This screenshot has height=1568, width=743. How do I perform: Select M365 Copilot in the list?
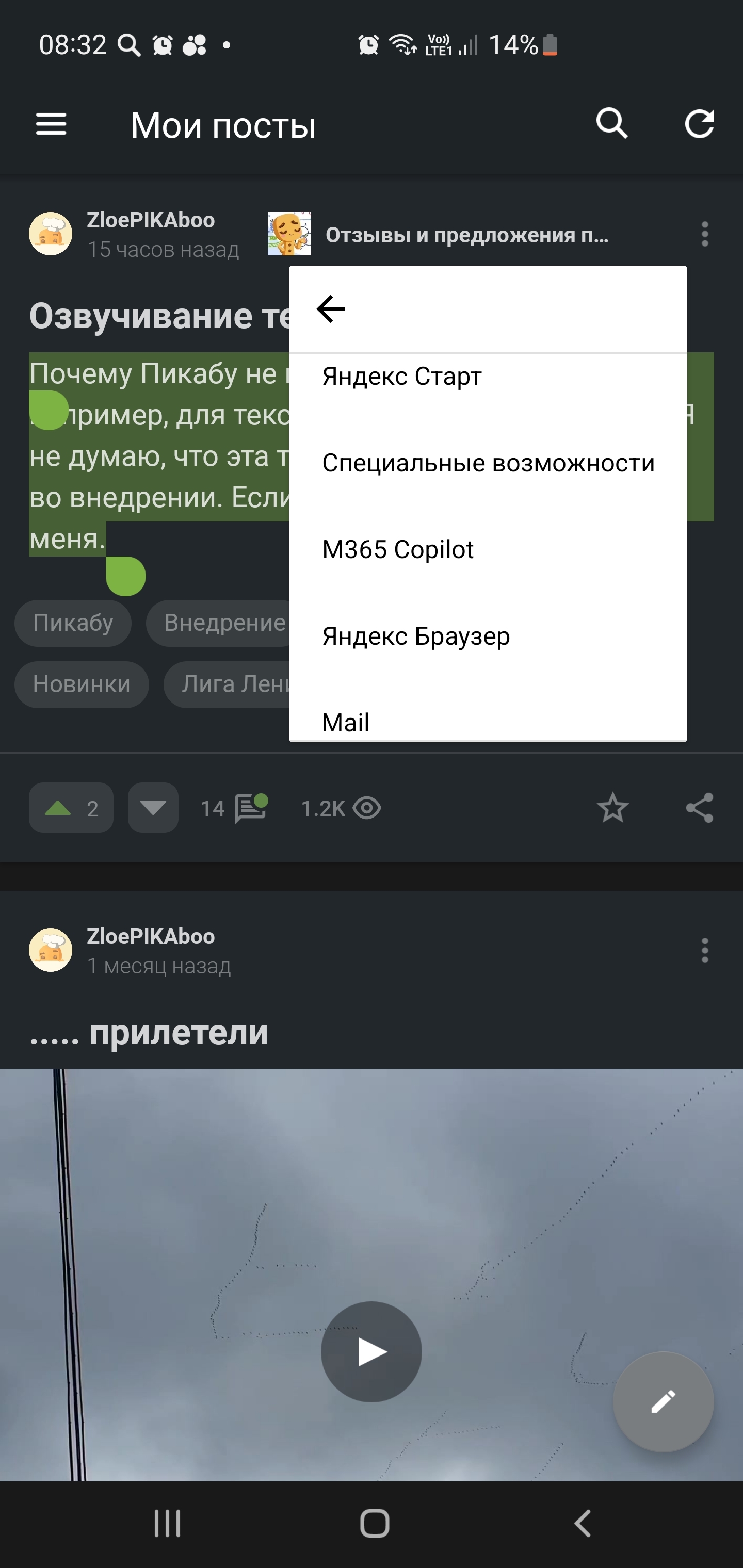pyautogui.click(x=398, y=550)
